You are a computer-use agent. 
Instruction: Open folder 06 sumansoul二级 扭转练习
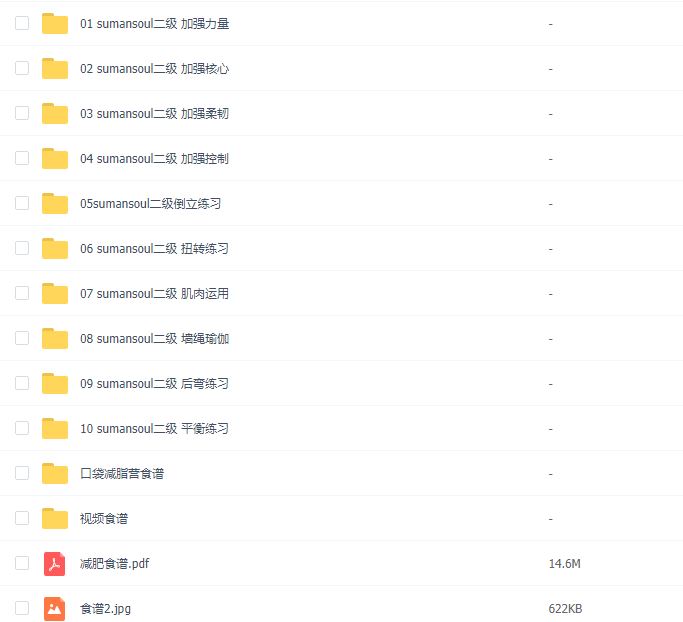(154, 248)
